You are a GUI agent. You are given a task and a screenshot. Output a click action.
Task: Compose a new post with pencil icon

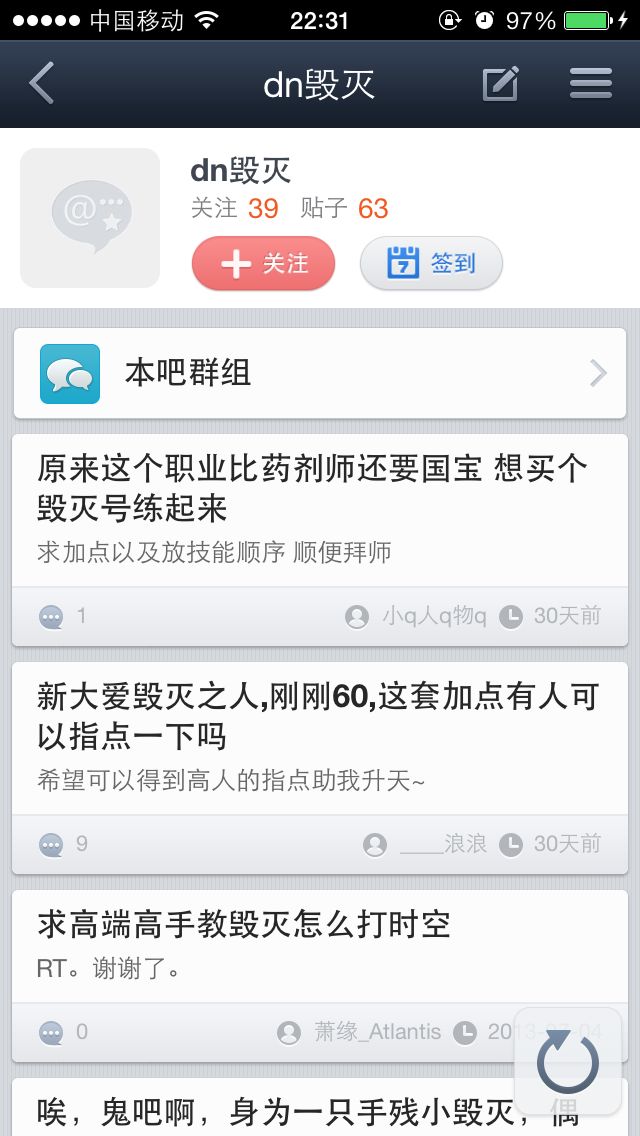[502, 83]
